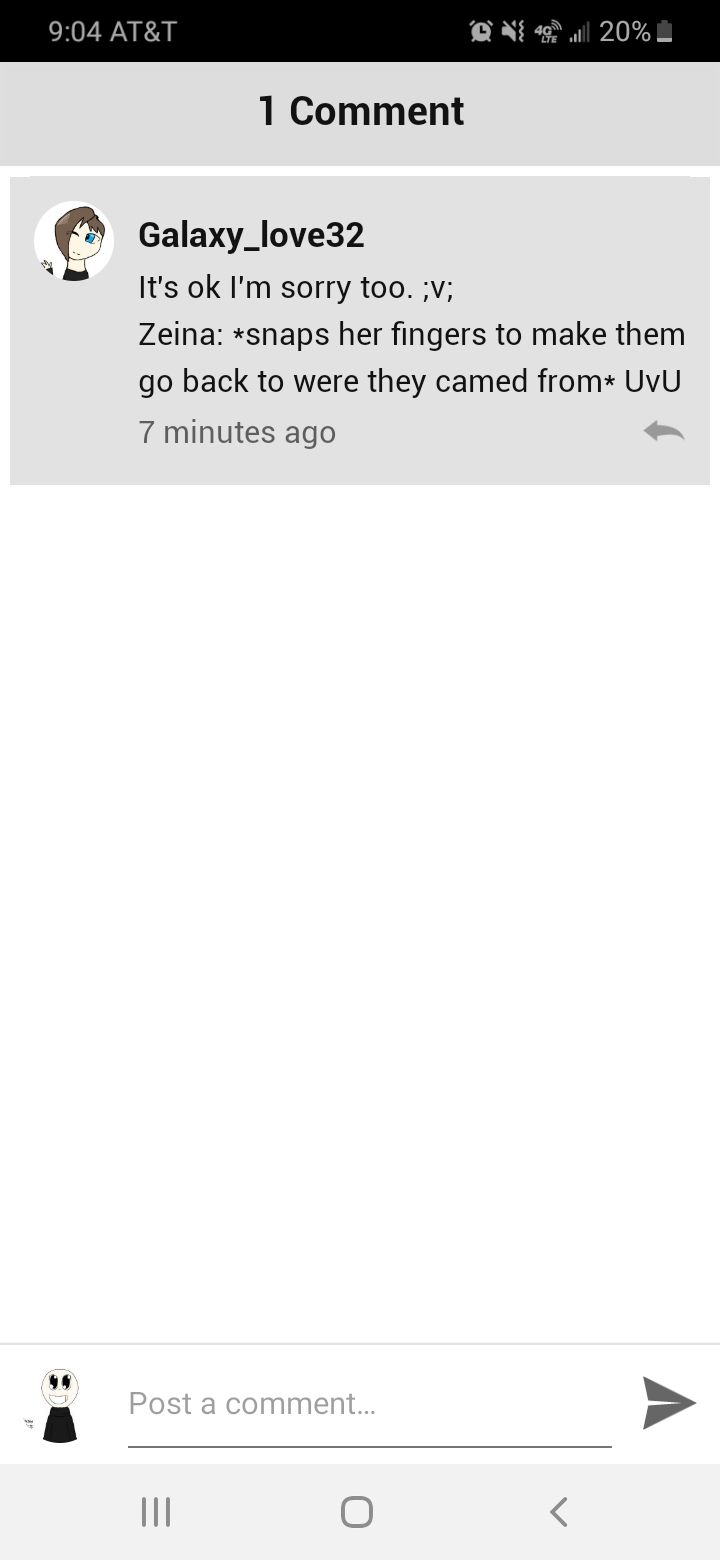Open Galaxy_love32's profile picture
The image size is (720, 1560).
tap(74, 241)
